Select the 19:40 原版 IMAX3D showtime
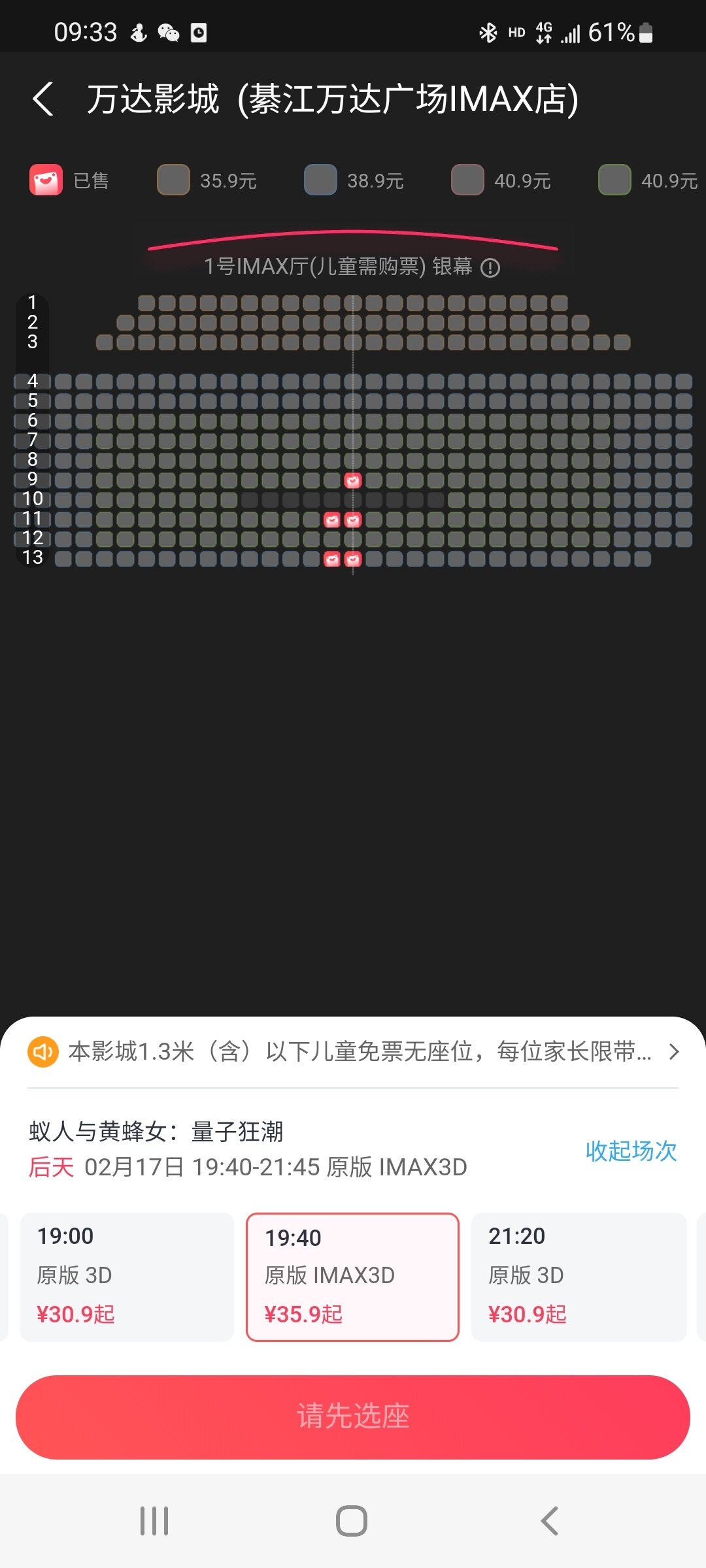The width and height of the screenshot is (706, 1568). click(352, 1277)
